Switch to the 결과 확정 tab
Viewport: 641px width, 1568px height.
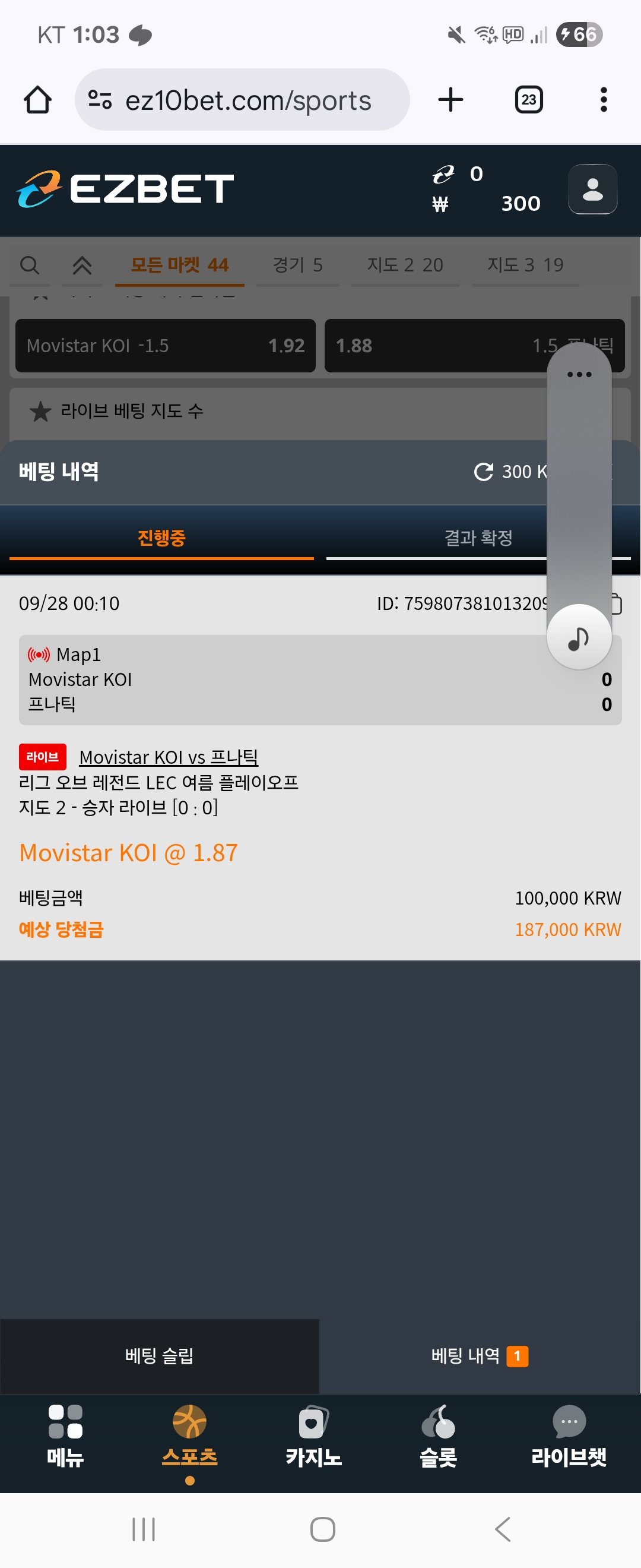pyautogui.click(x=478, y=538)
